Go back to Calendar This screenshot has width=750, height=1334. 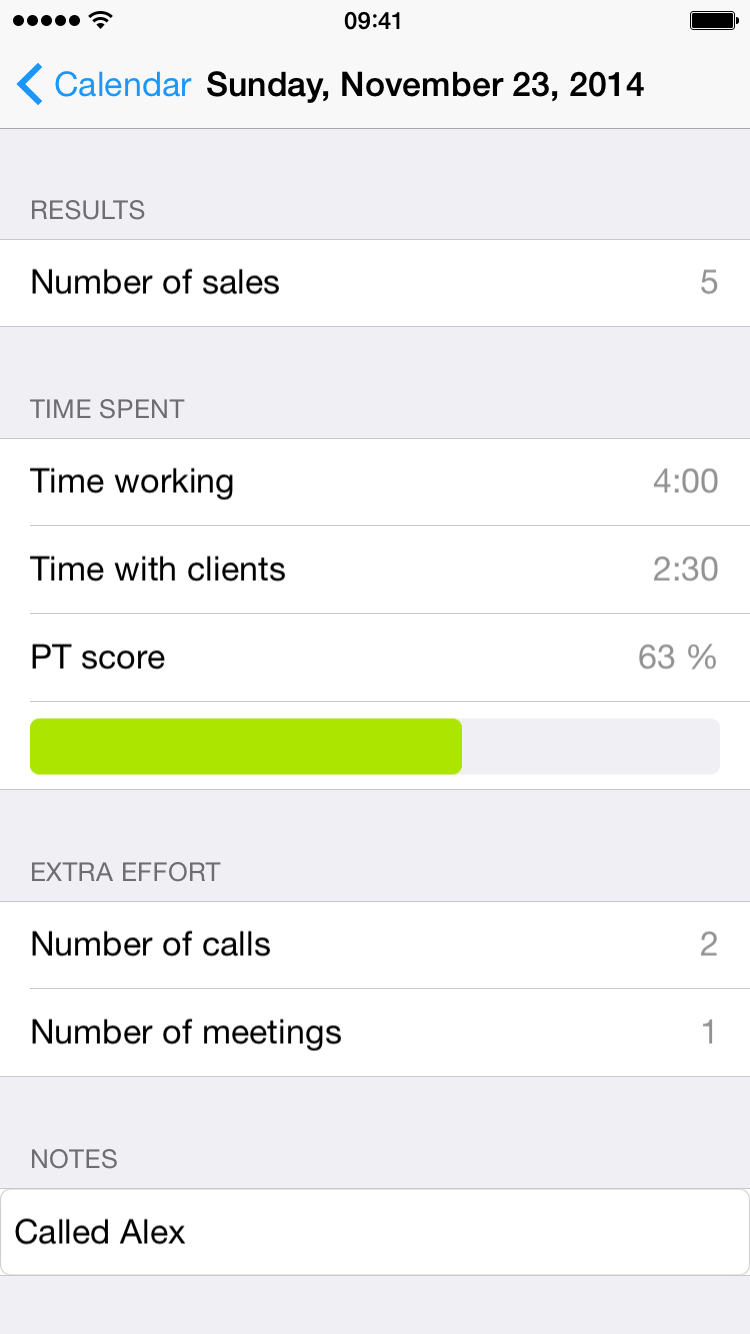pyautogui.click(x=103, y=85)
